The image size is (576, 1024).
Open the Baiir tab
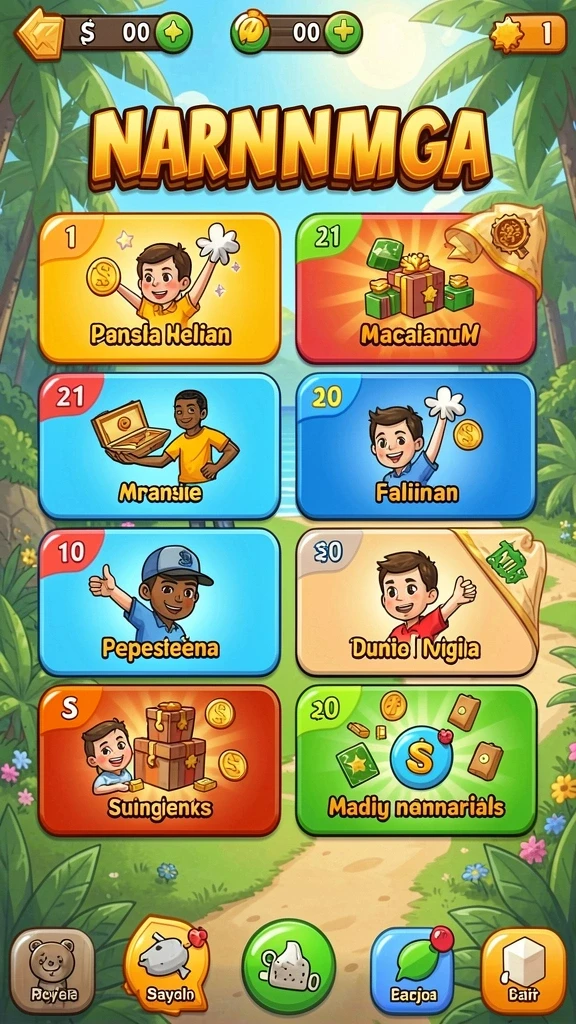(x=524, y=970)
